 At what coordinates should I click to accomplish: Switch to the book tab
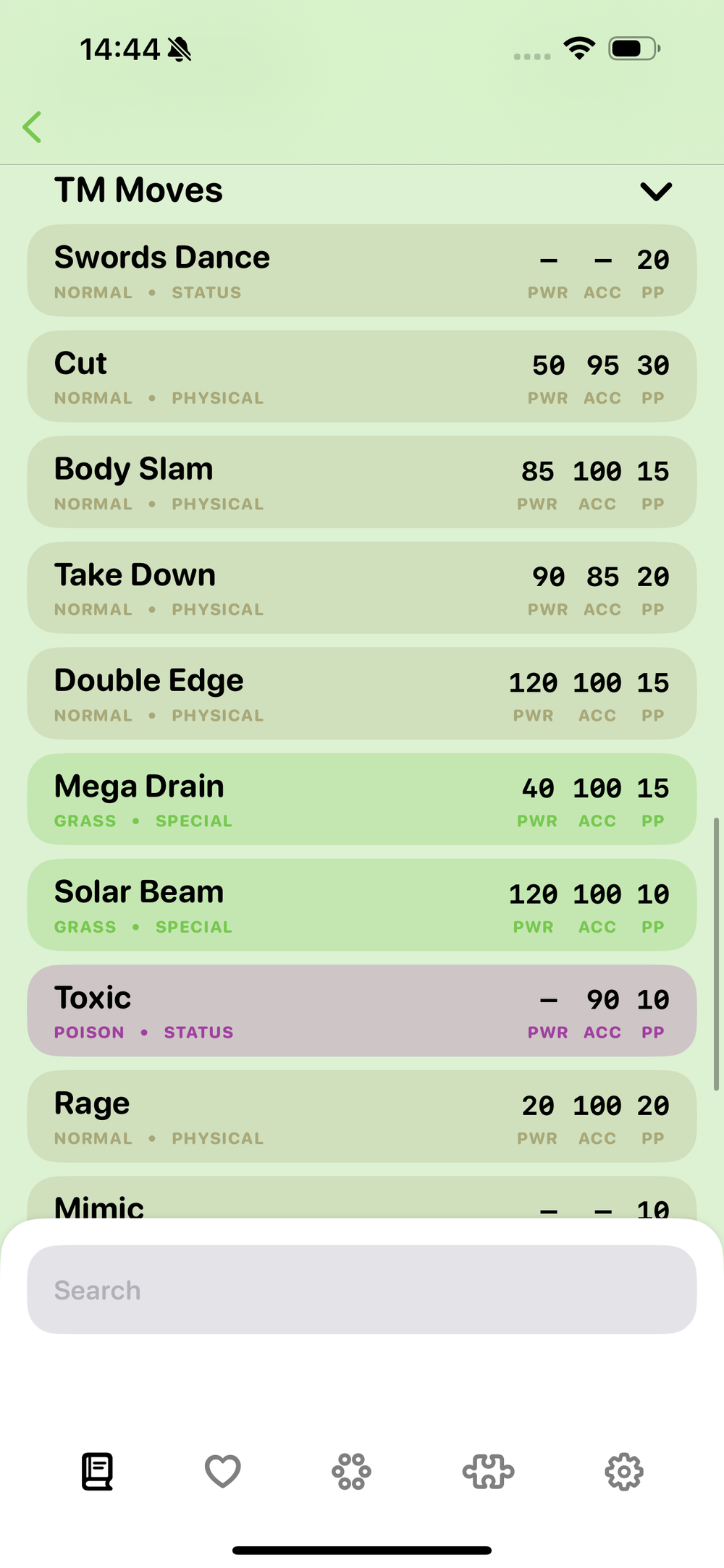[x=97, y=1471]
